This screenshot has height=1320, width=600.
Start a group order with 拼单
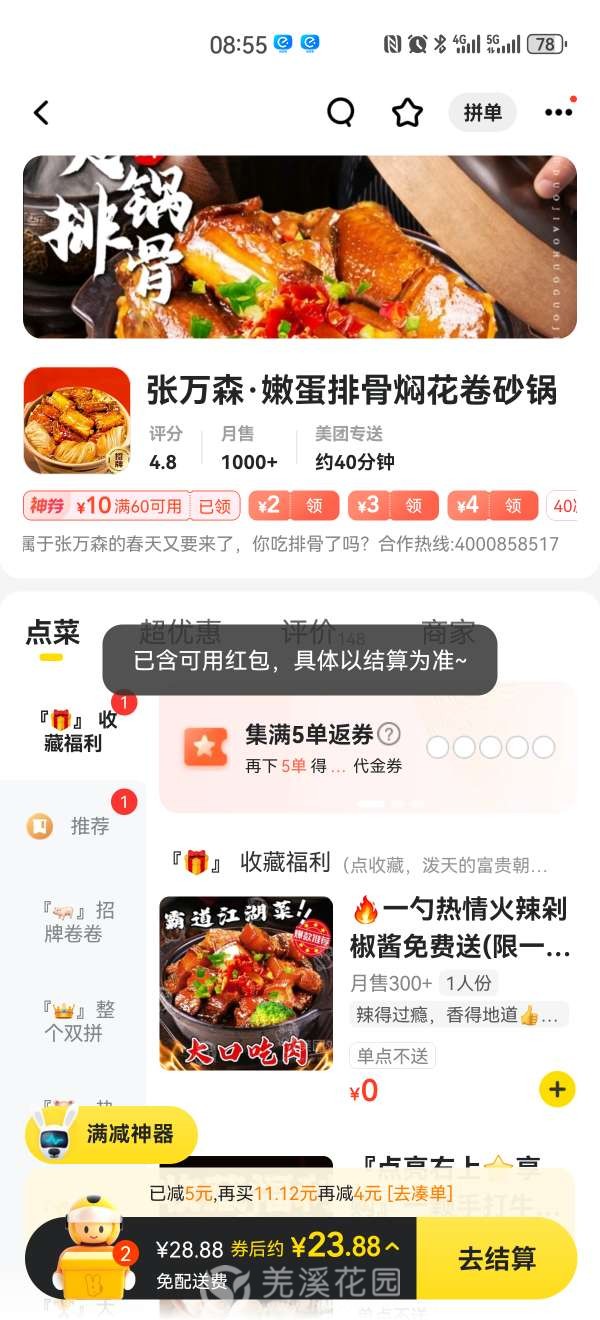point(482,113)
